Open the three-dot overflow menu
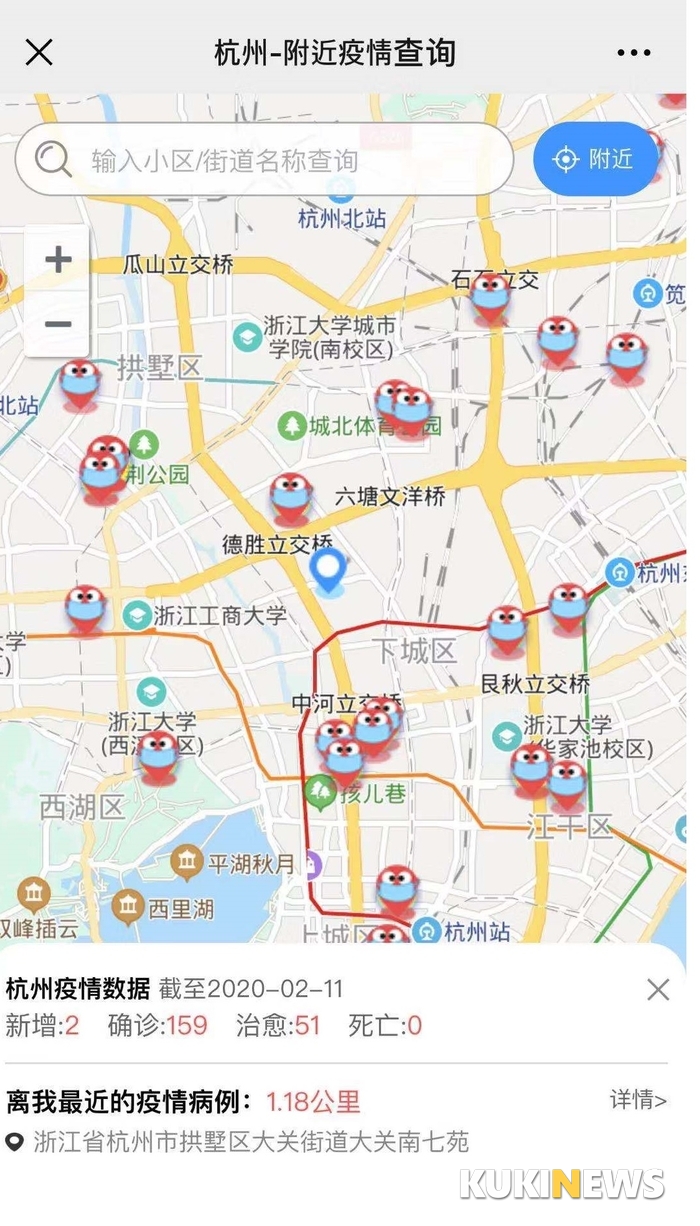Image resolution: width=700 pixels, height=1226 pixels. click(x=634, y=53)
